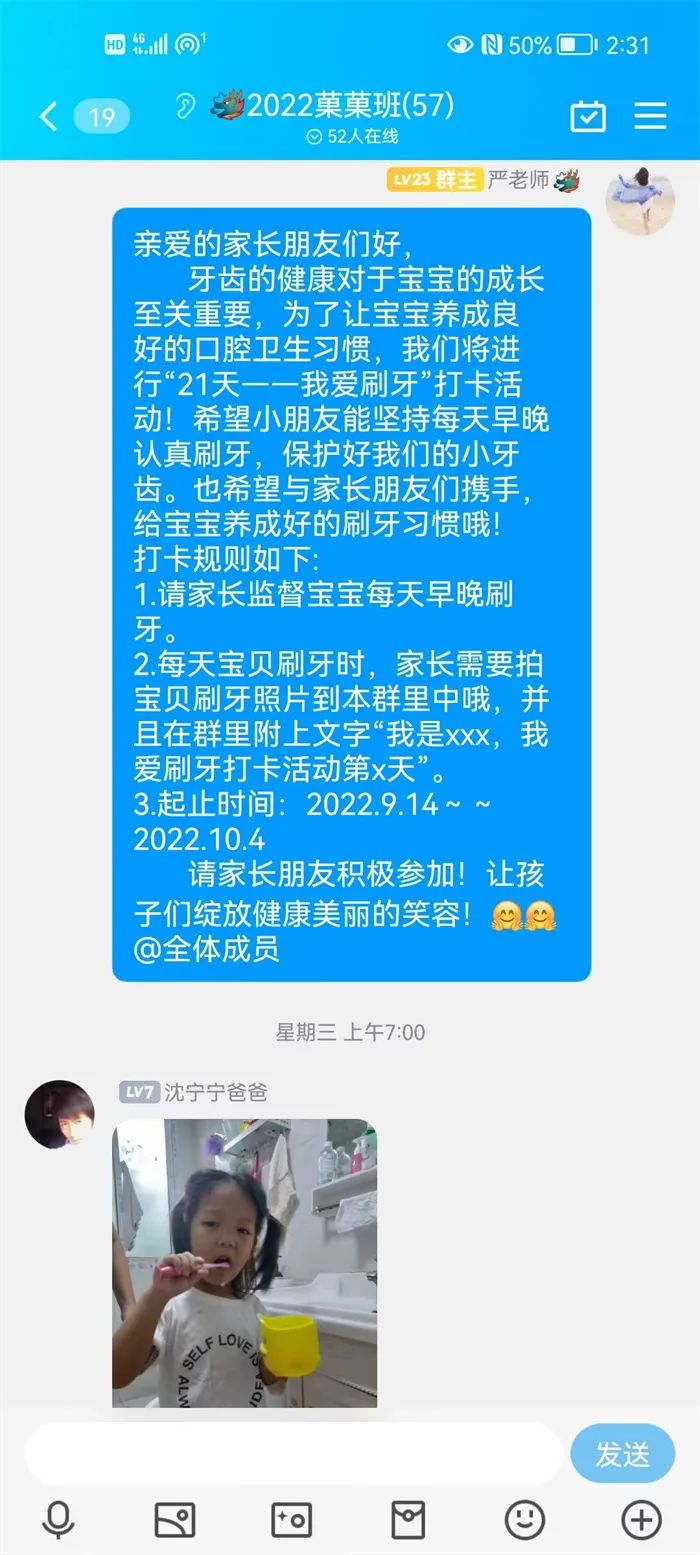700x1555 pixels.
Task: Tap the 发送 send button
Action: pyautogui.click(x=622, y=1453)
